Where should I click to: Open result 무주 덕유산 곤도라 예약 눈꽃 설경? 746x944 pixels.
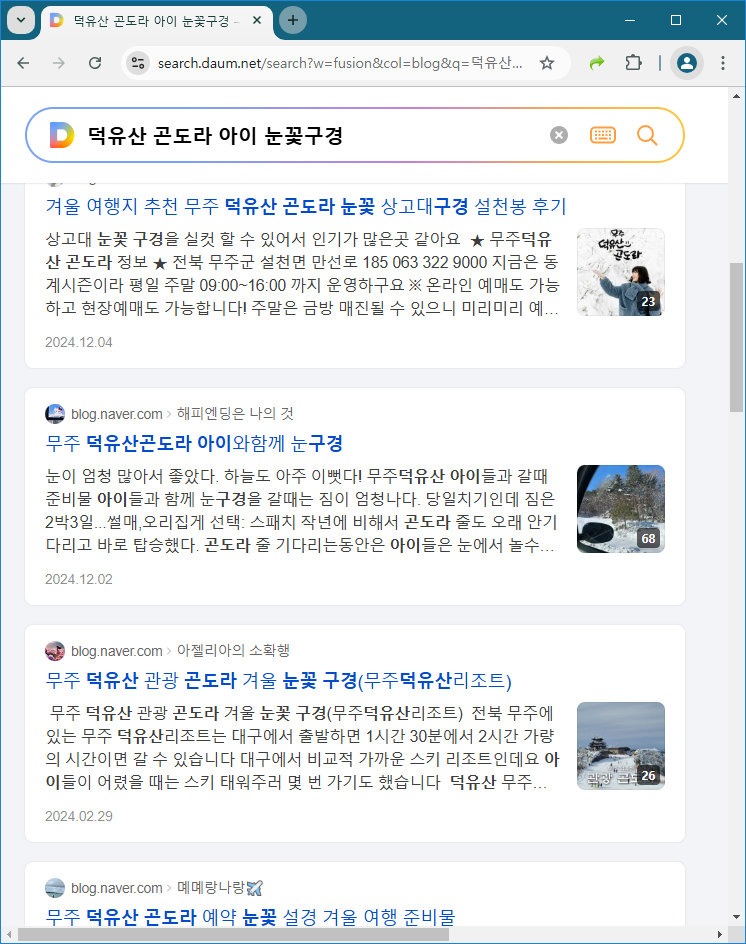coord(250,916)
